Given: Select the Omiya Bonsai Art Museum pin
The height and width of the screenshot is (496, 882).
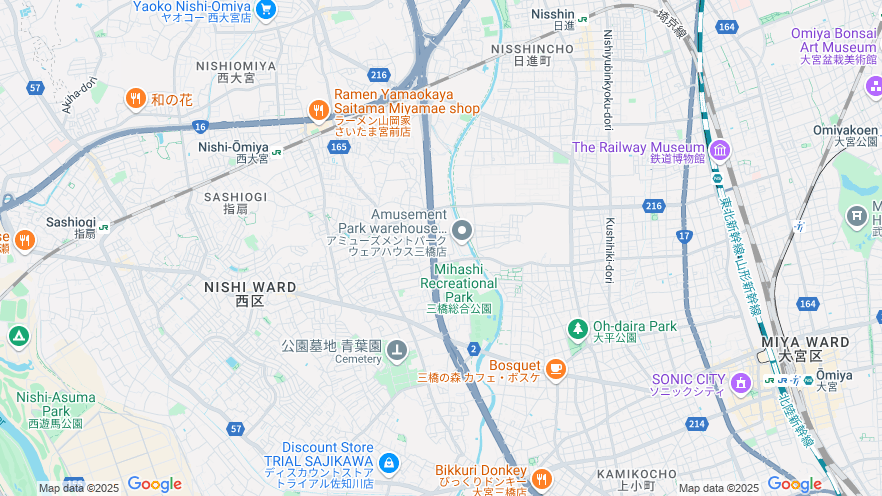Looking at the screenshot, I should tap(872, 86).
